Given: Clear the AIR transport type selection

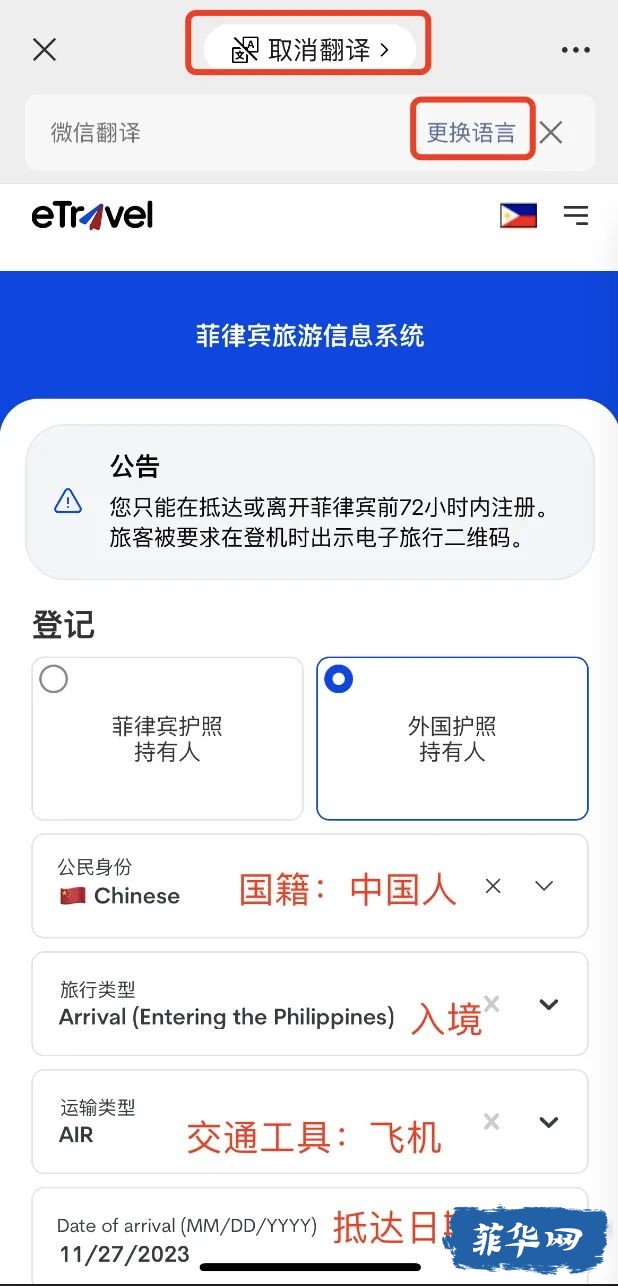Looking at the screenshot, I should point(491,1122).
